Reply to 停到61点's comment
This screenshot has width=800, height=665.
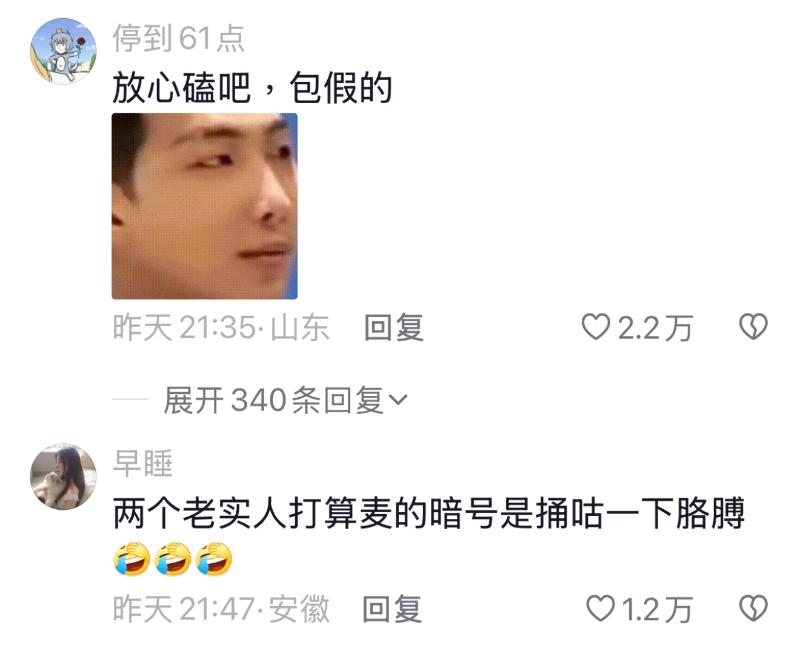(x=393, y=327)
